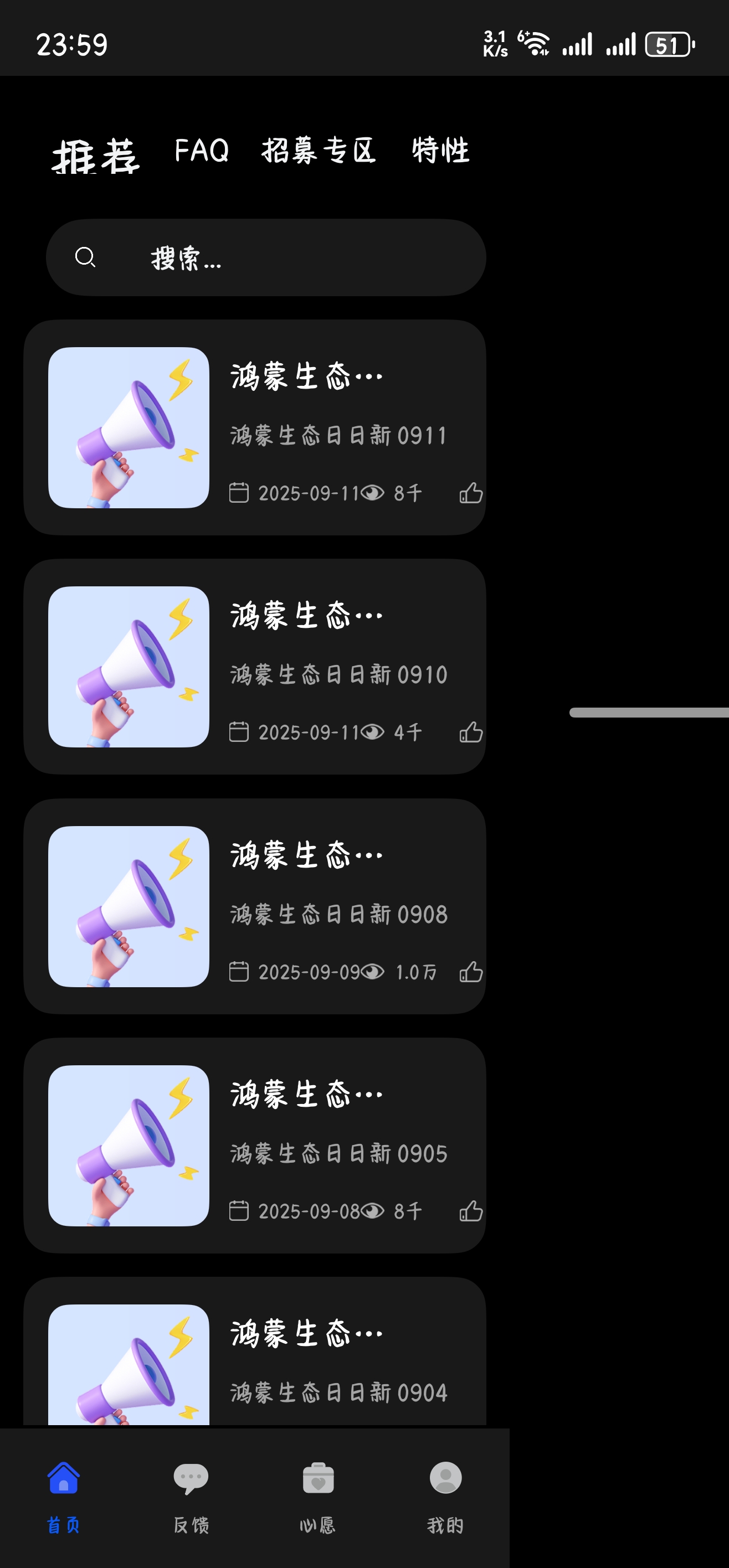Screen dimensions: 729x1568
Task: Go to the 反馈 tab
Action: pyautogui.click(x=191, y=1496)
